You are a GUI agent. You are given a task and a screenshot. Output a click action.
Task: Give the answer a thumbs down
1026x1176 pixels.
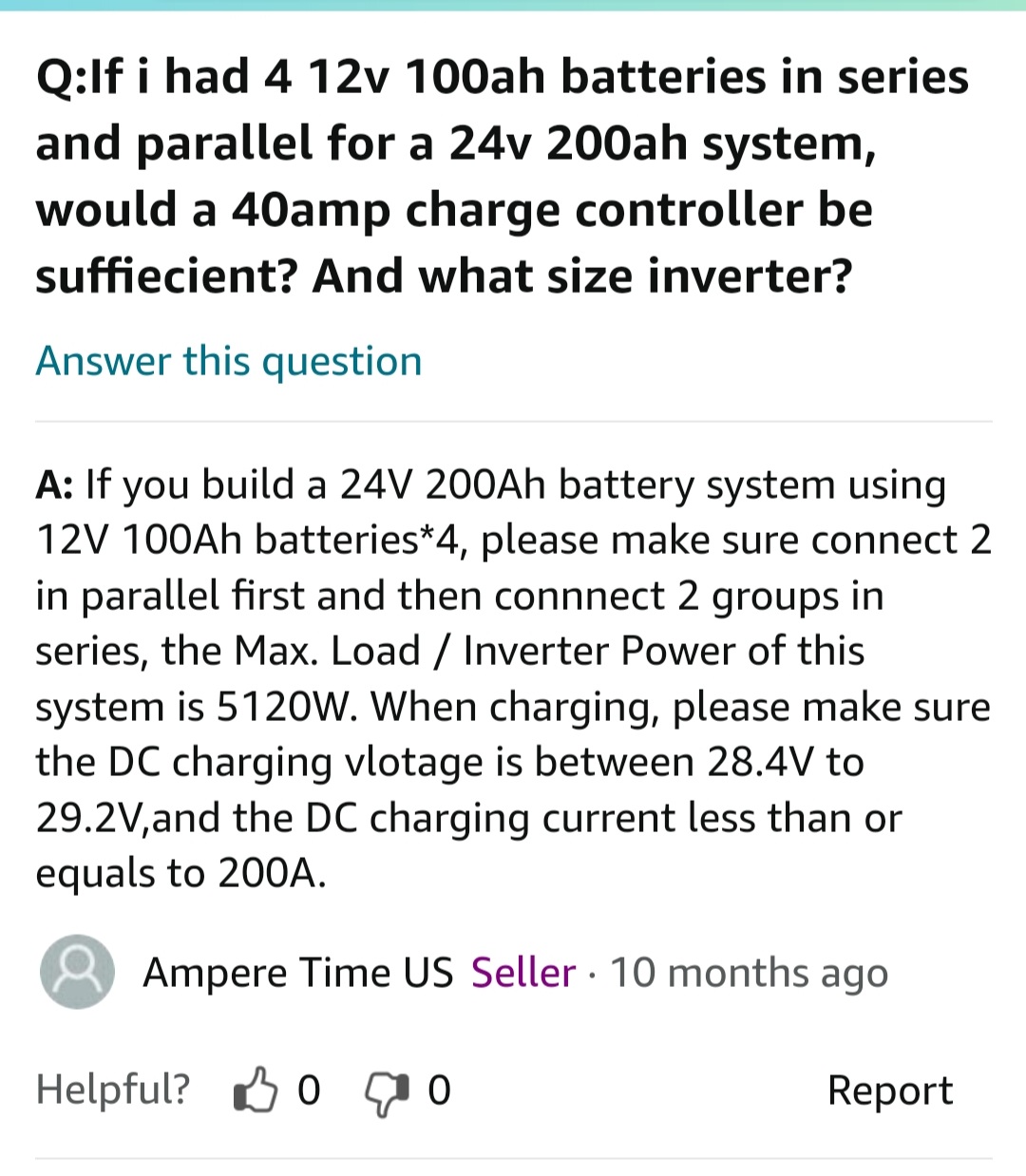click(387, 1091)
